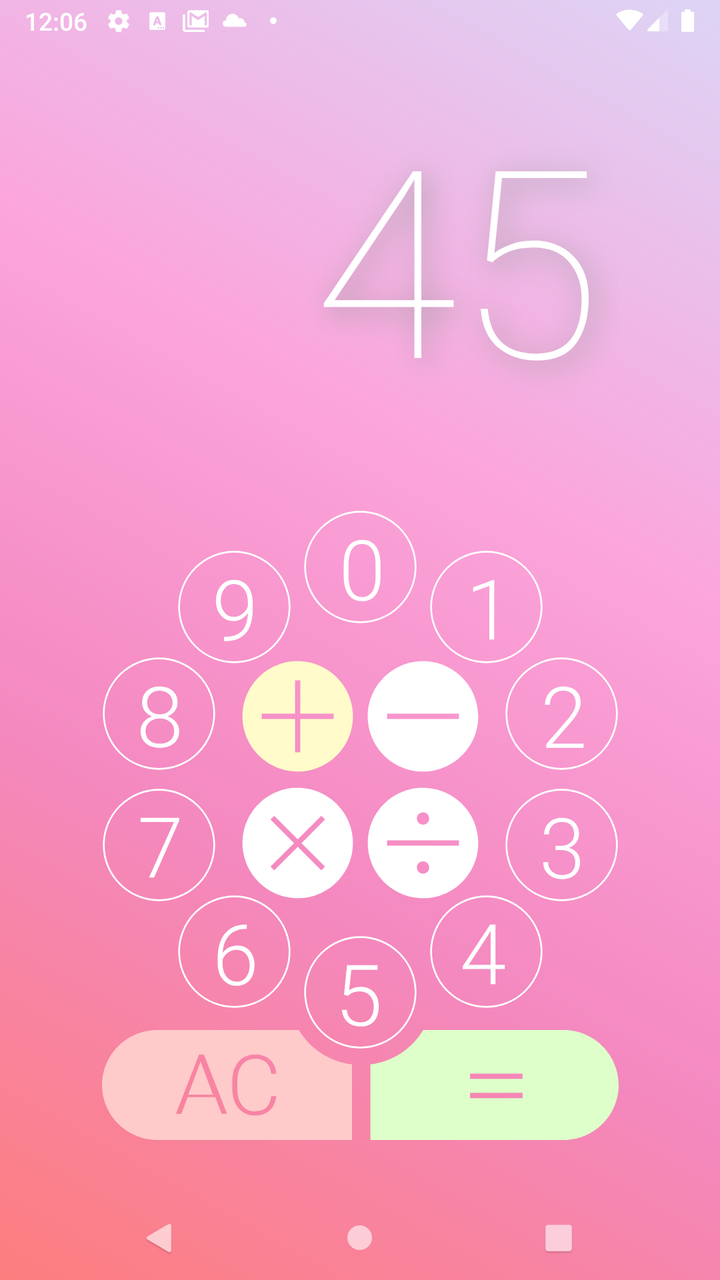720x1280 pixels.
Task: Tap the number 4 circle
Action: pos(486,952)
